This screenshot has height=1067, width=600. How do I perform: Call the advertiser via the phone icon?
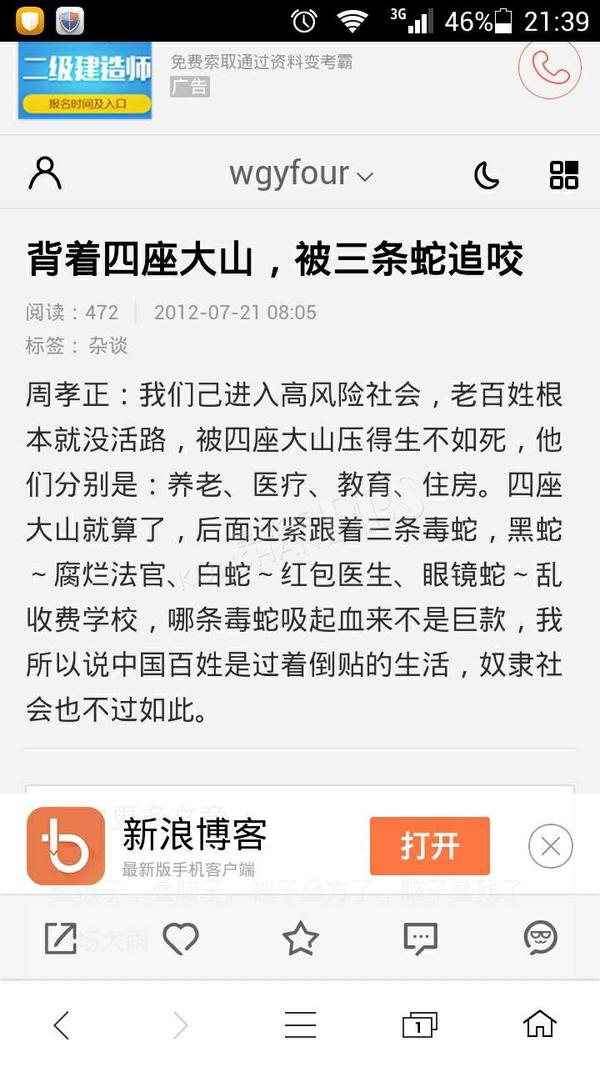tap(549, 67)
